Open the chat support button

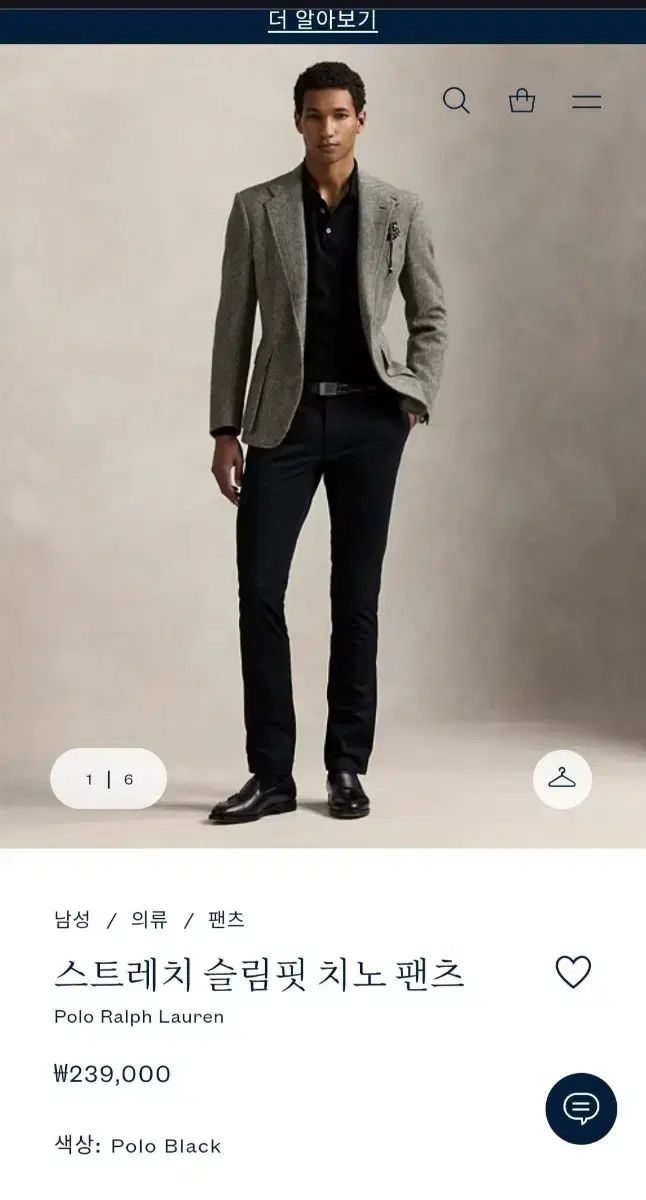[581, 1108]
